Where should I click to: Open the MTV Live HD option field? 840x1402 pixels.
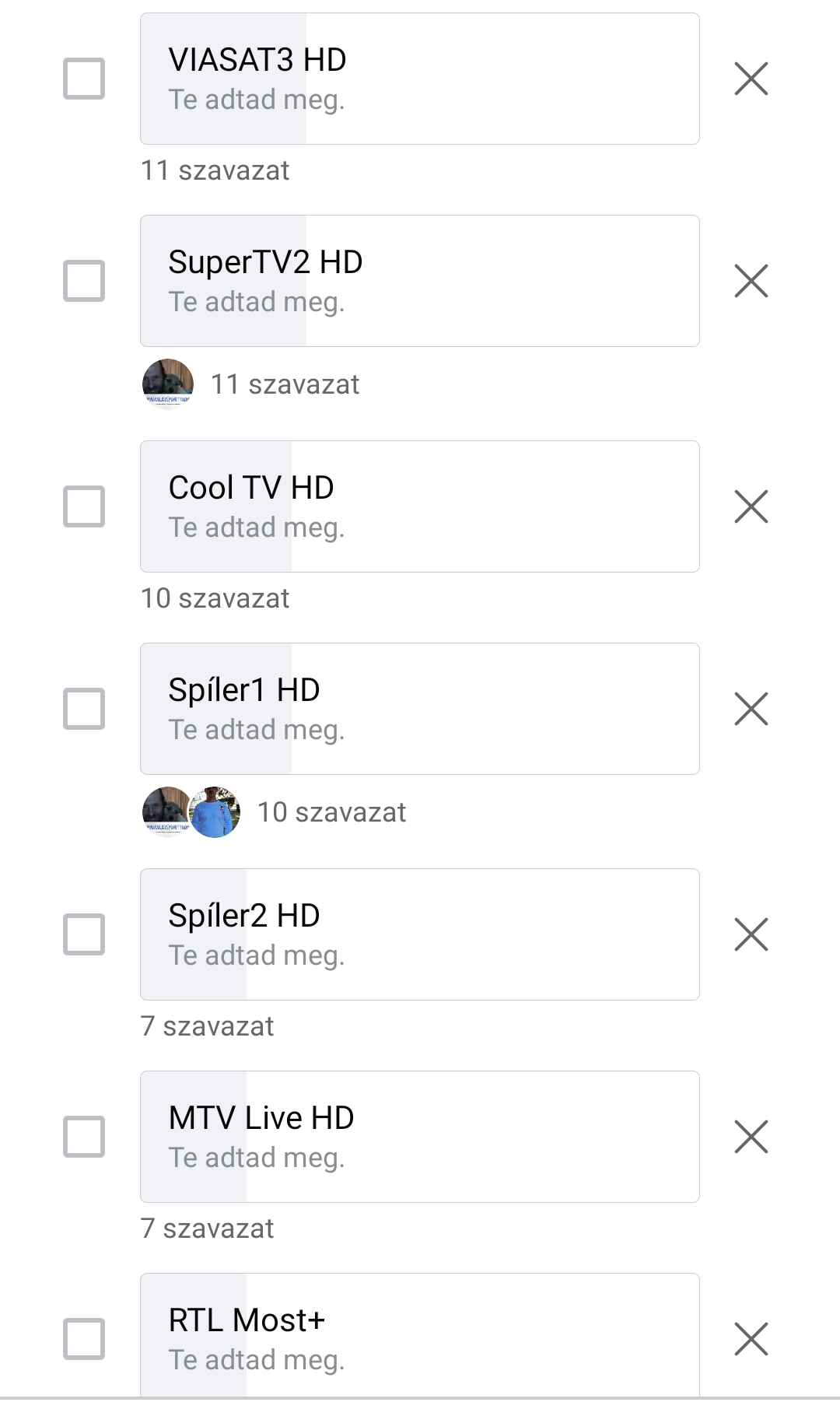420,1137
